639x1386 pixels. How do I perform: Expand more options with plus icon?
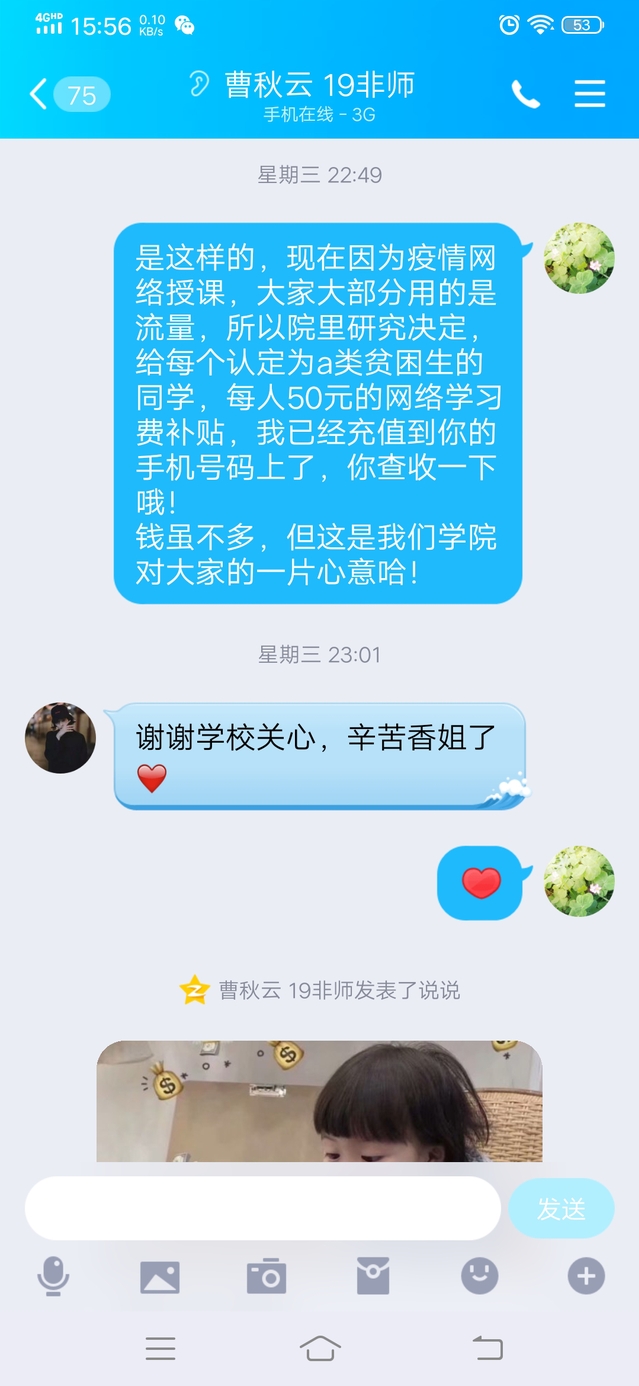(586, 1276)
